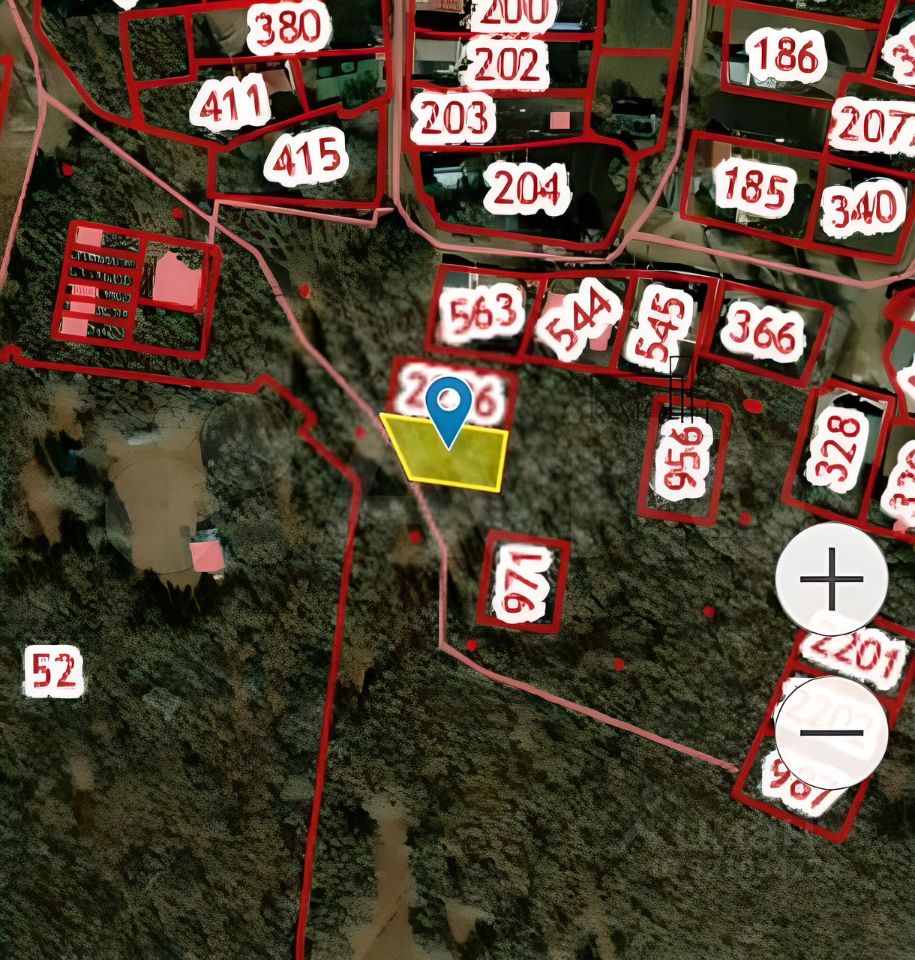
Task: Zoom out with the minus button
Action: [x=831, y=732]
